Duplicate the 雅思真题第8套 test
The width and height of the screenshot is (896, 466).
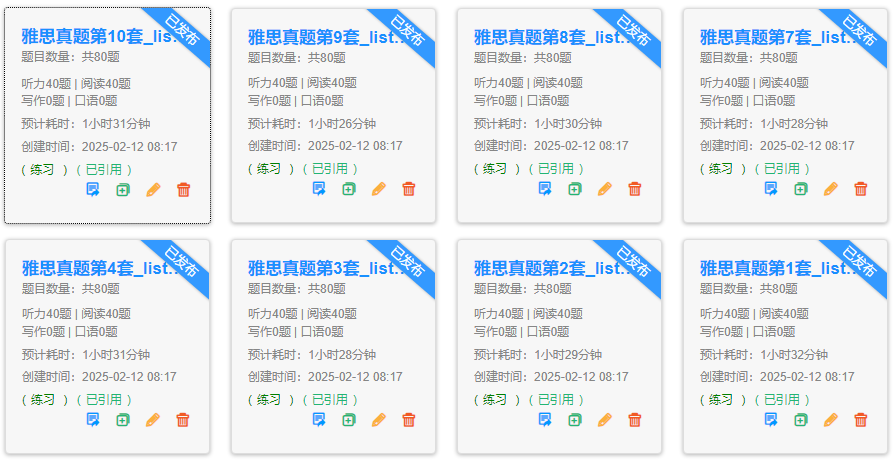(x=575, y=189)
